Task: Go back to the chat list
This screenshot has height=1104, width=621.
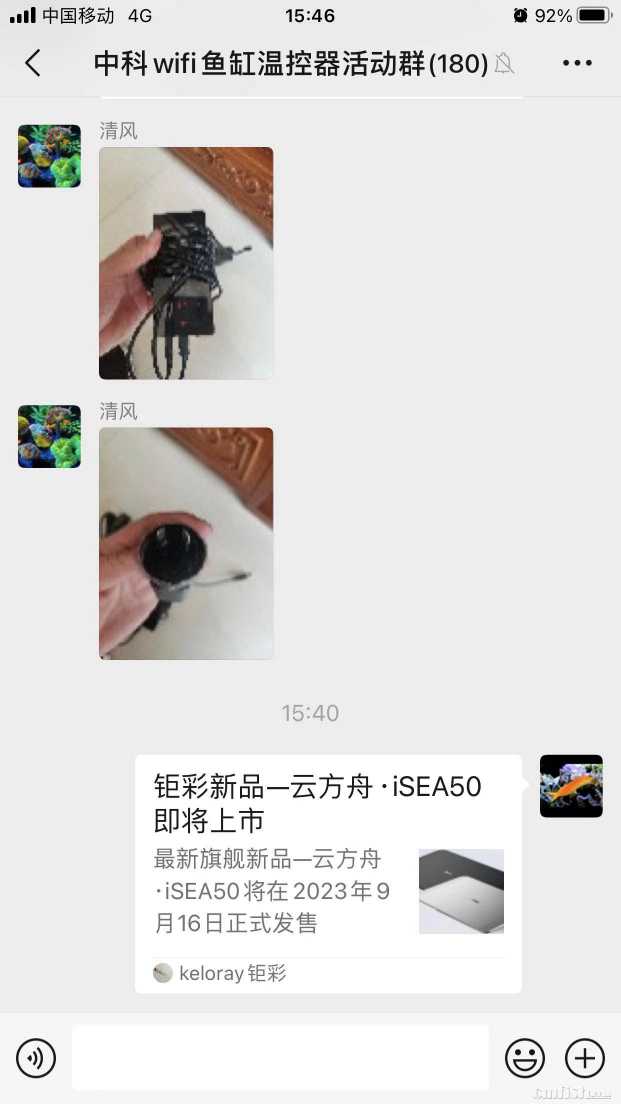Action: coord(33,63)
